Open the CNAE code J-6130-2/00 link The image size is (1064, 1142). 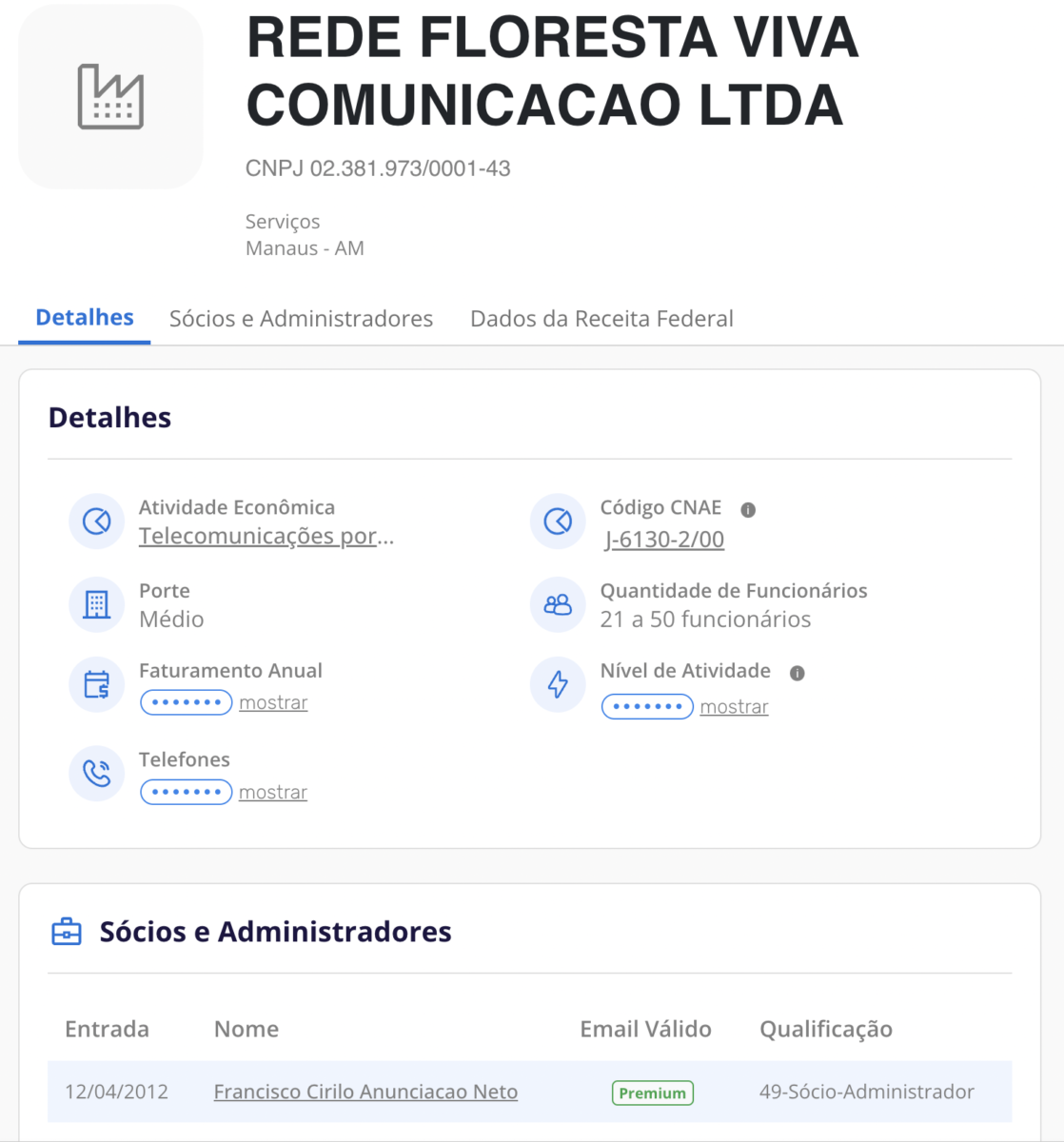[664, 540]
